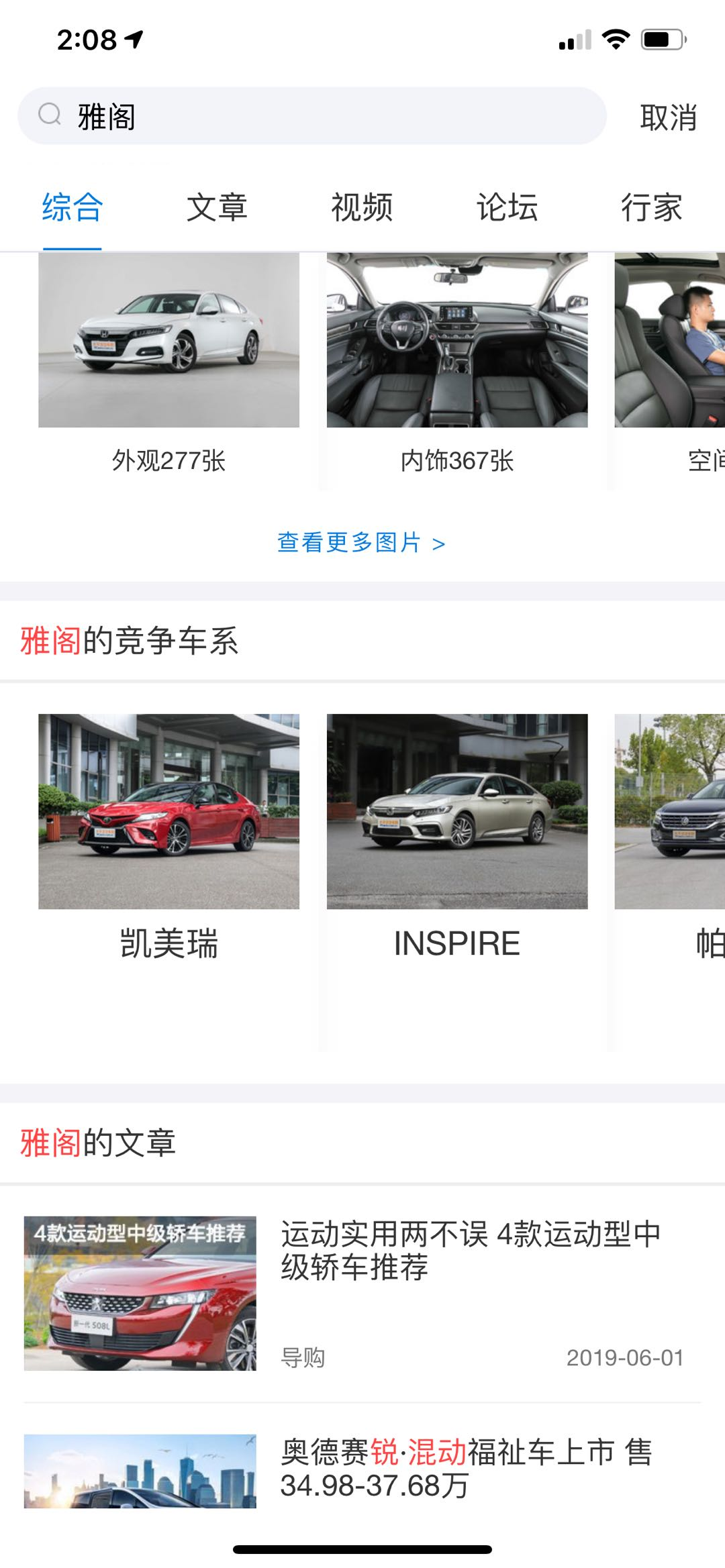Cancel the search with 取消
Image resolution: width=725 pixels, height=1568 pixels.
tap(667, 117)
